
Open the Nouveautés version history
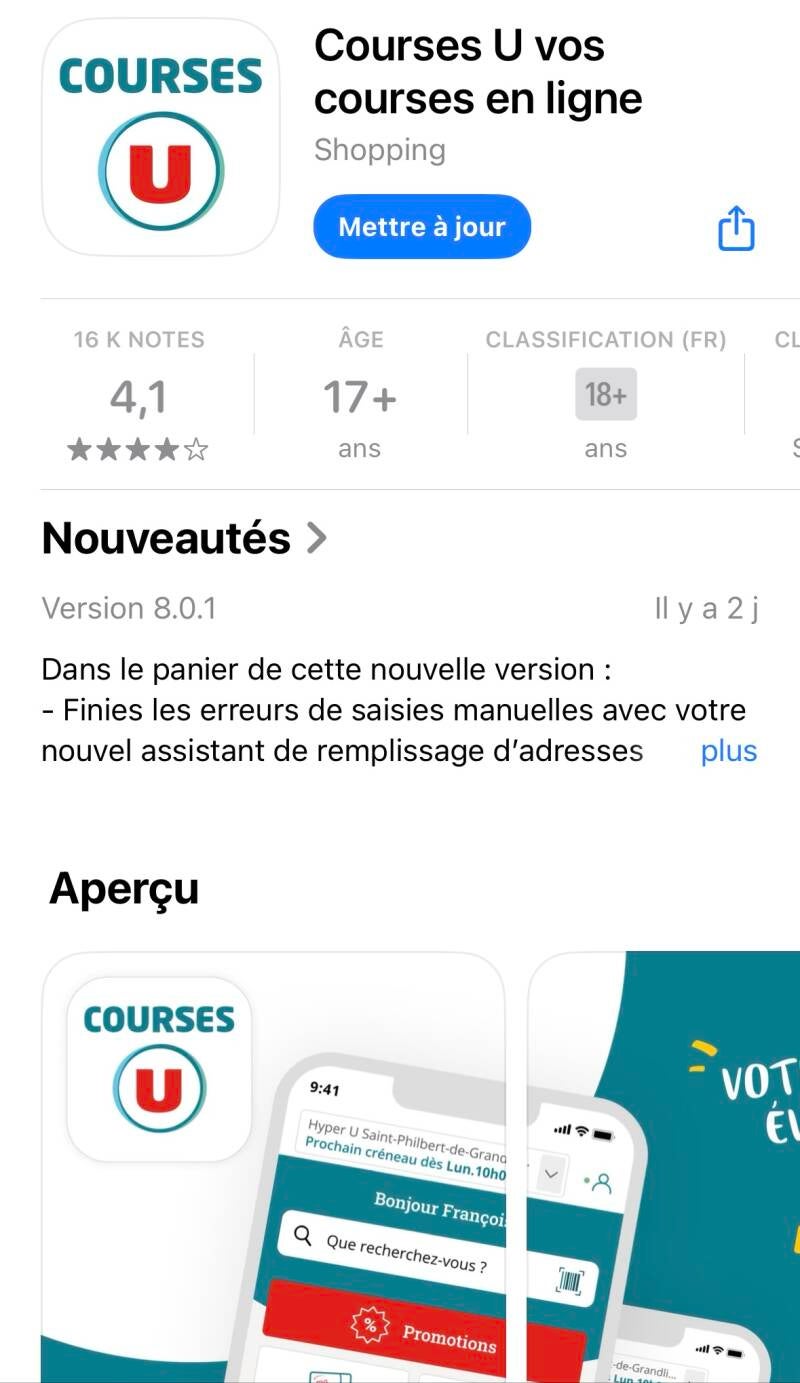185,539
